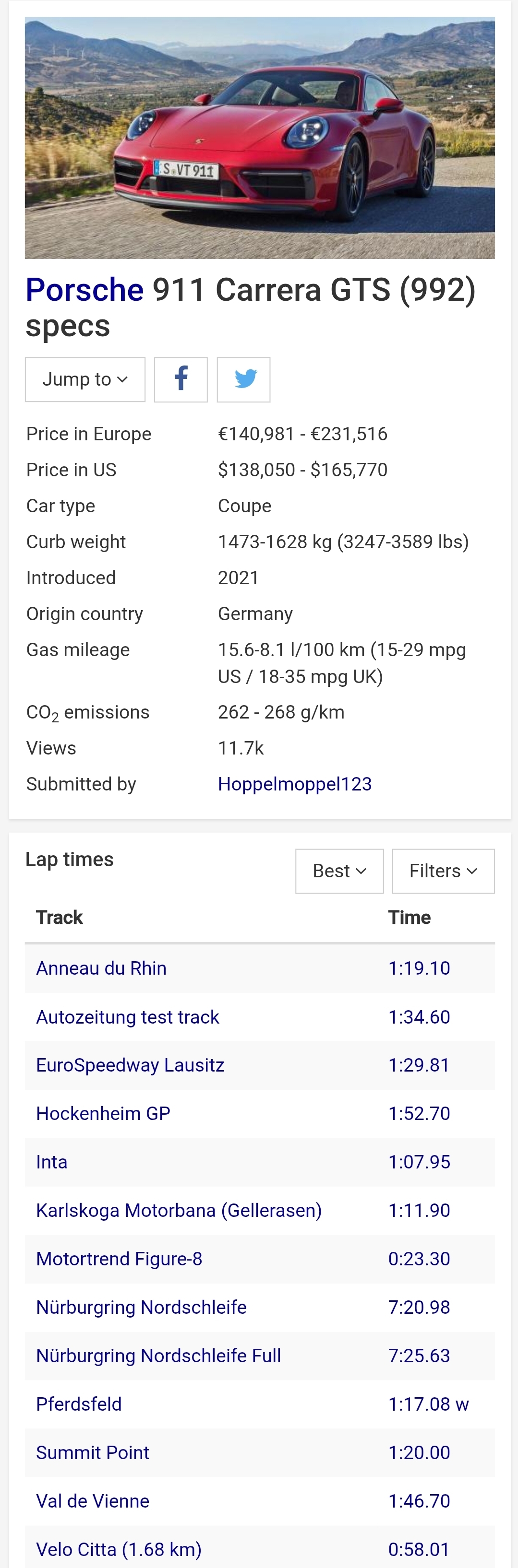The height and width of the screenshot is (1568, 518).
Task: Open EuroSpeedway Lausitz track
Action: click(130, 1065)
